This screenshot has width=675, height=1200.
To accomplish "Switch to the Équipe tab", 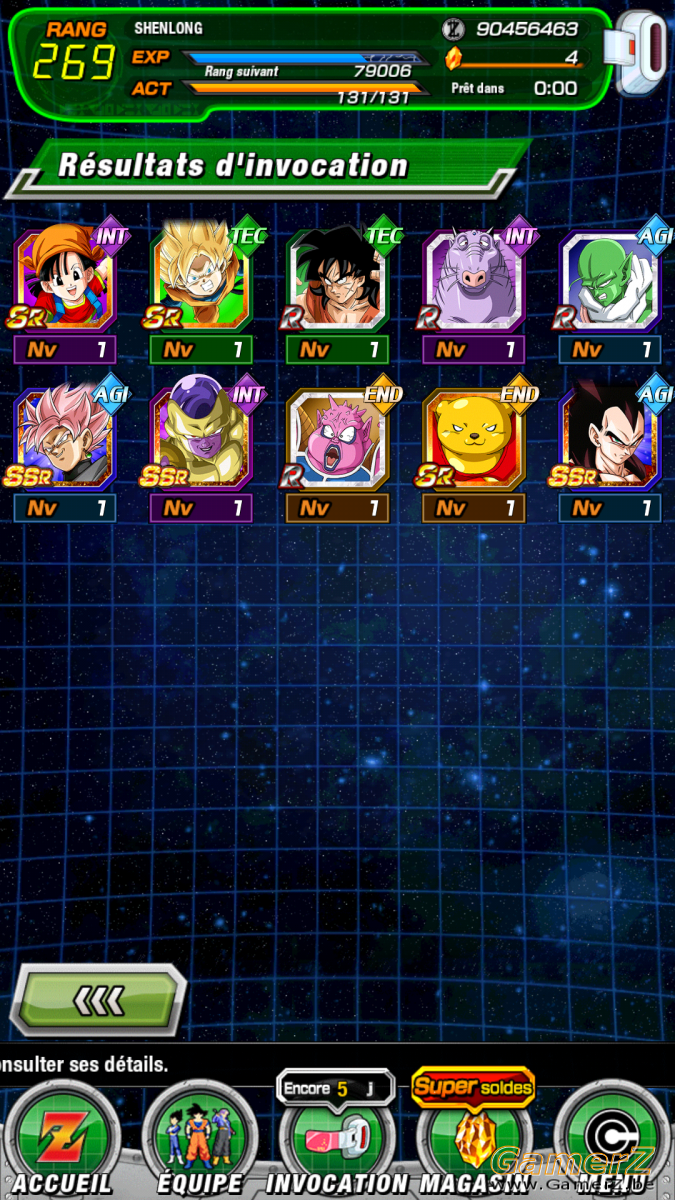I will [201, 1142].
